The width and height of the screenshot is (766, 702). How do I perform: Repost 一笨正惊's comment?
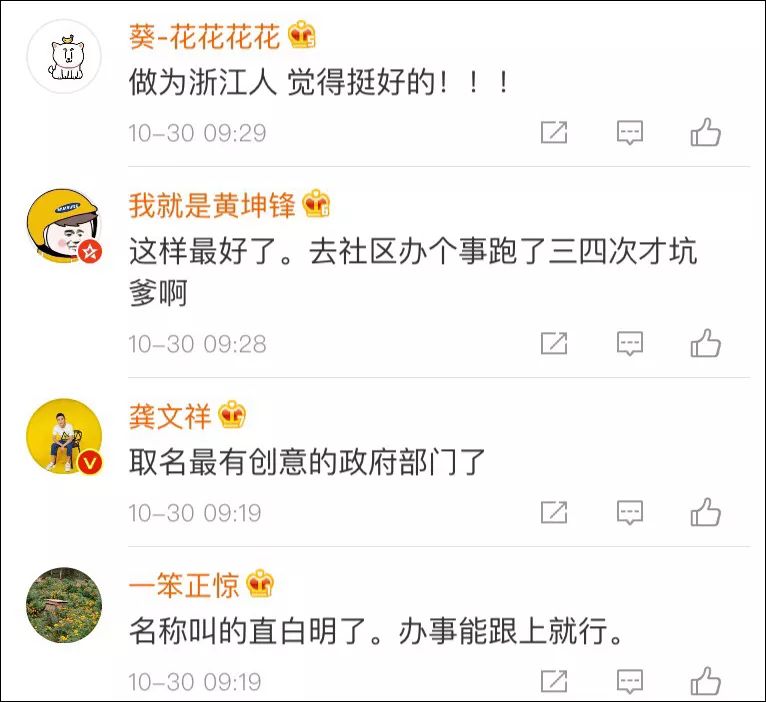[554, 682]
